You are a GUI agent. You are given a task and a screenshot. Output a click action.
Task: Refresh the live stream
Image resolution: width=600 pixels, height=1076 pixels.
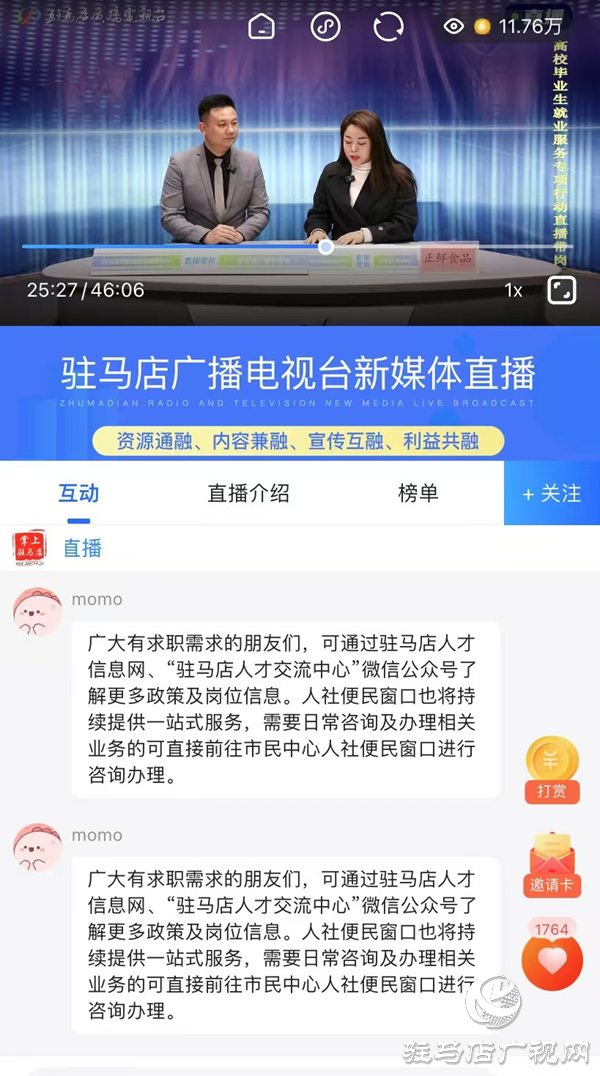[389, 26]
